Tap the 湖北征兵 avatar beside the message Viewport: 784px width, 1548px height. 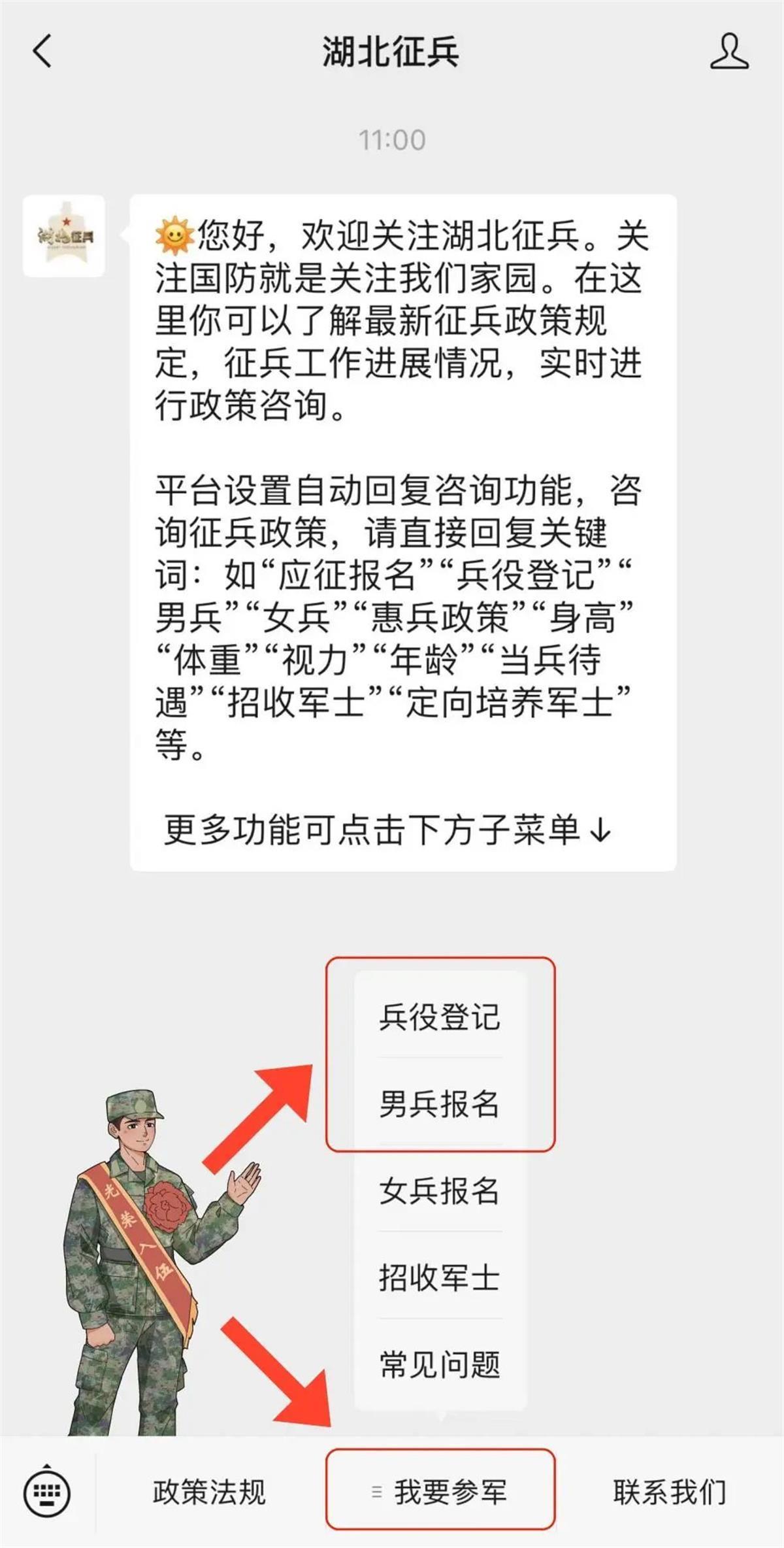pos(64,236)
